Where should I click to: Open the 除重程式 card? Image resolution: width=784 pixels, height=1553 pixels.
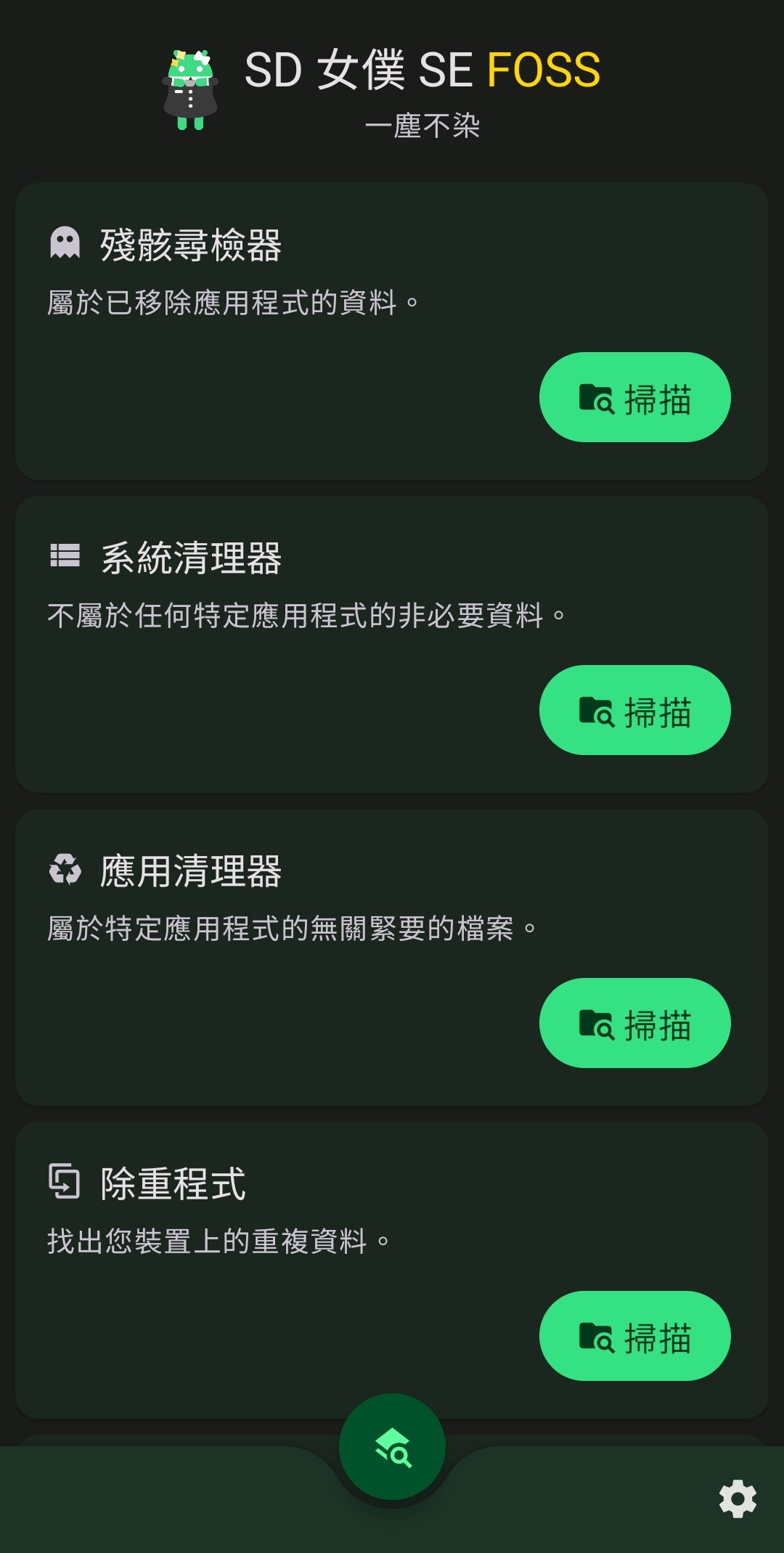[290, 1212]
